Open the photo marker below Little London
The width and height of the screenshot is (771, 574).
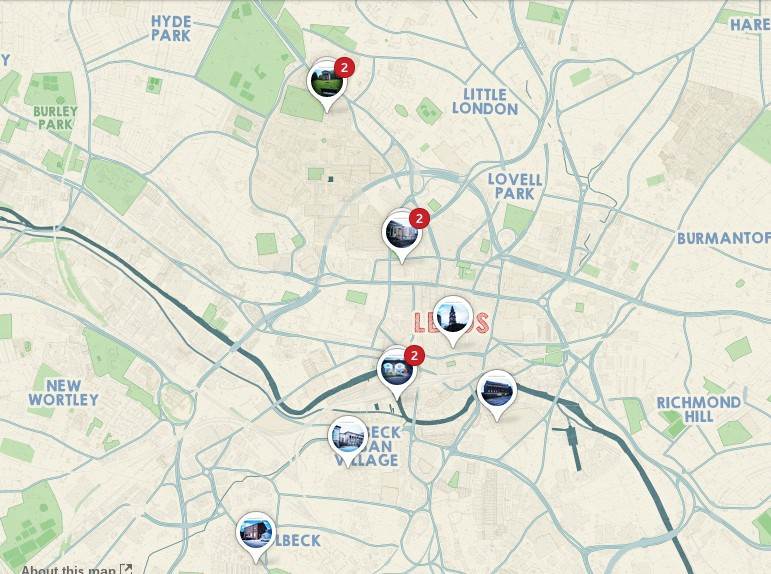tap(402, 233)
